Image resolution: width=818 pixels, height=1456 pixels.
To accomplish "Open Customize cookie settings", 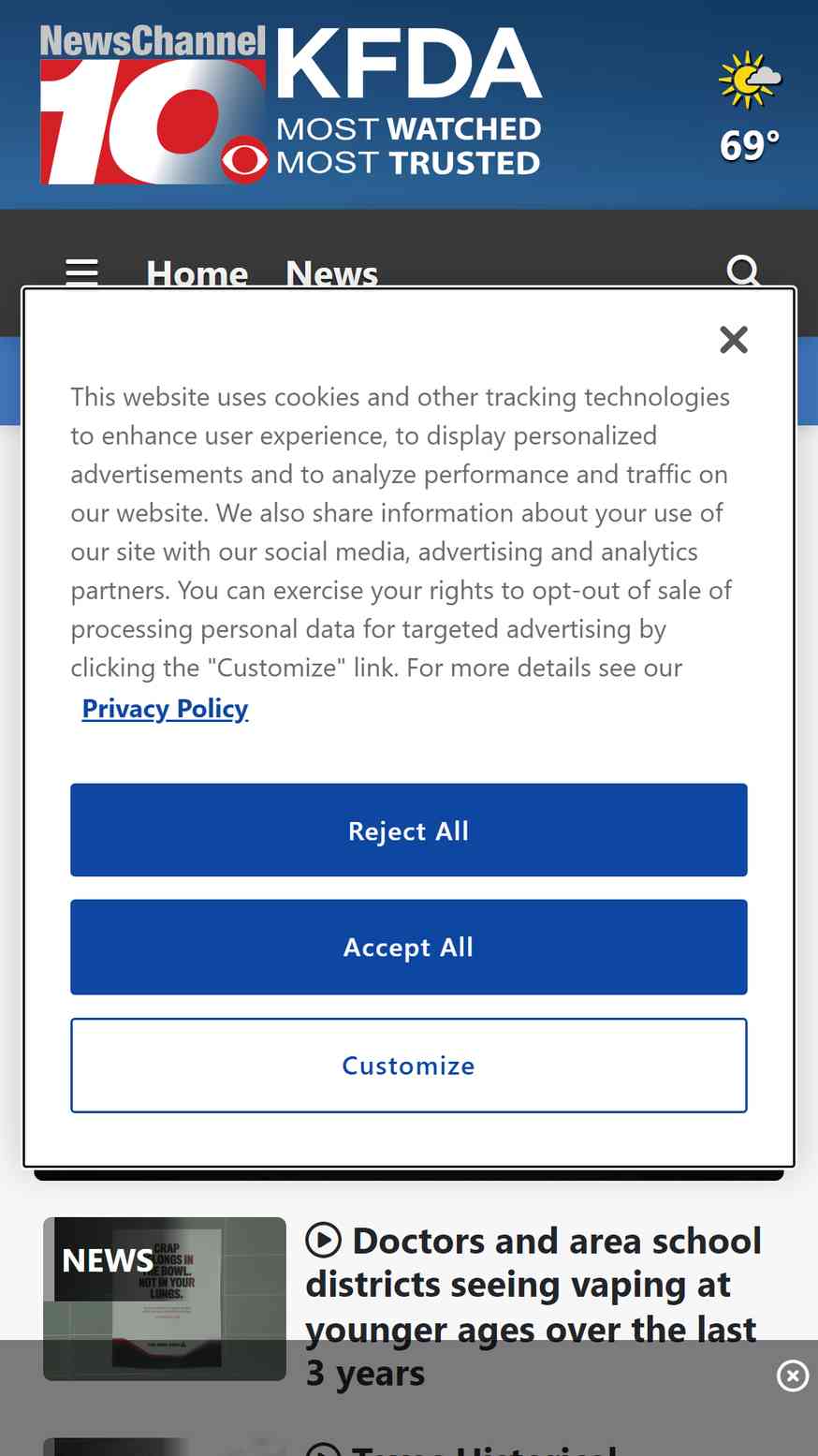I will coord(409,1066).
